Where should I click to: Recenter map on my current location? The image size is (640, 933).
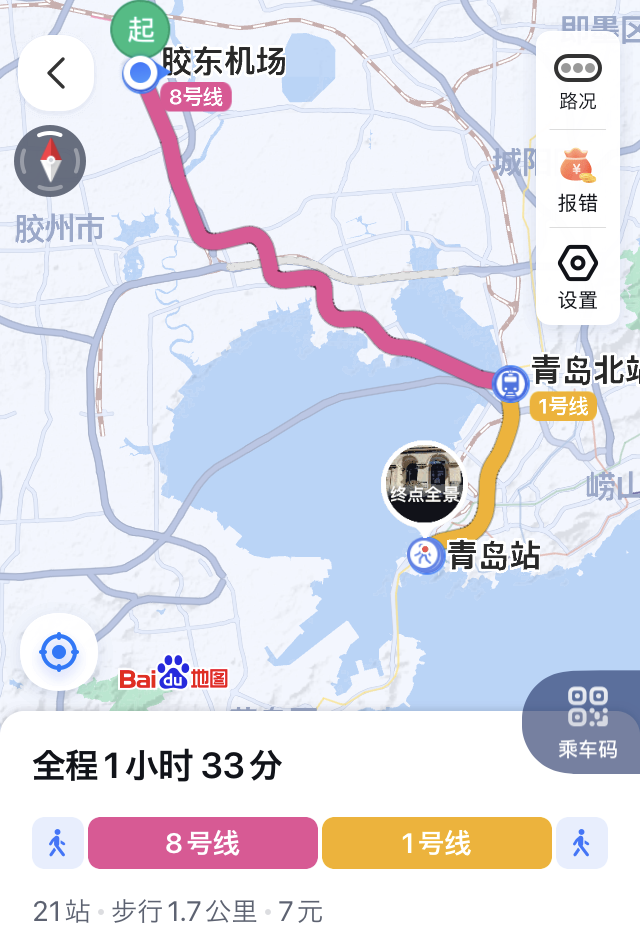(x=58, y=652)
